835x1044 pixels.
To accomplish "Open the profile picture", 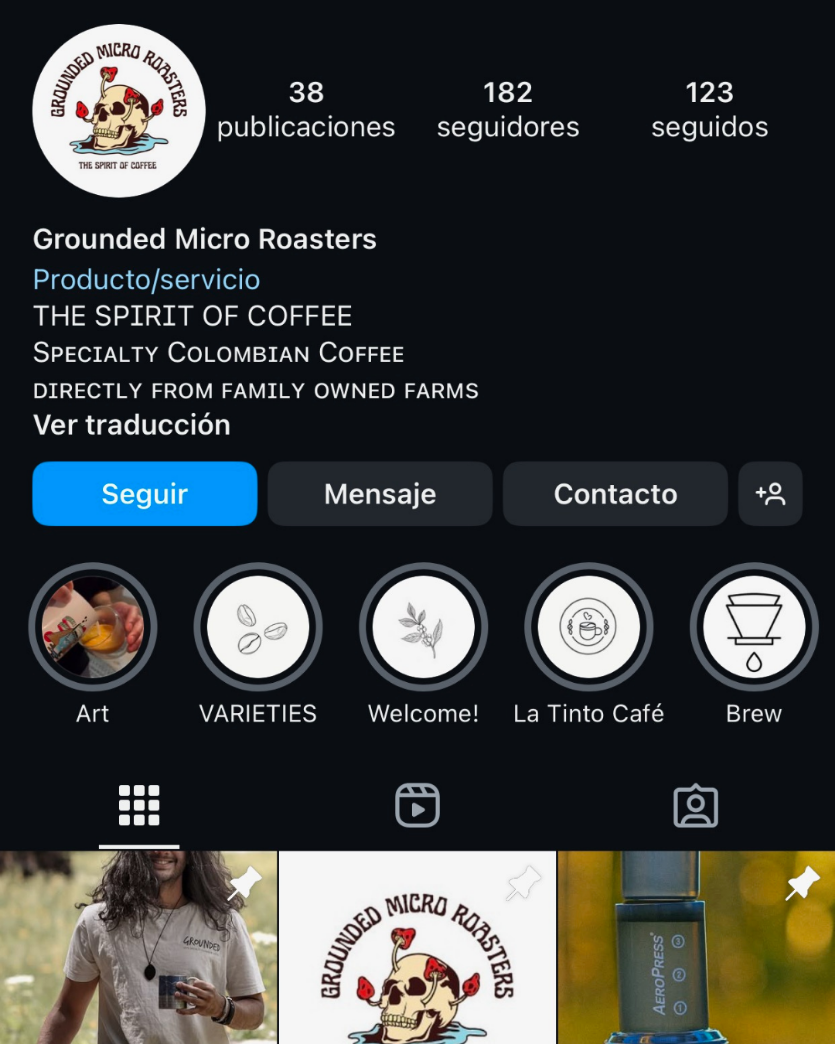I will (118, 110).
